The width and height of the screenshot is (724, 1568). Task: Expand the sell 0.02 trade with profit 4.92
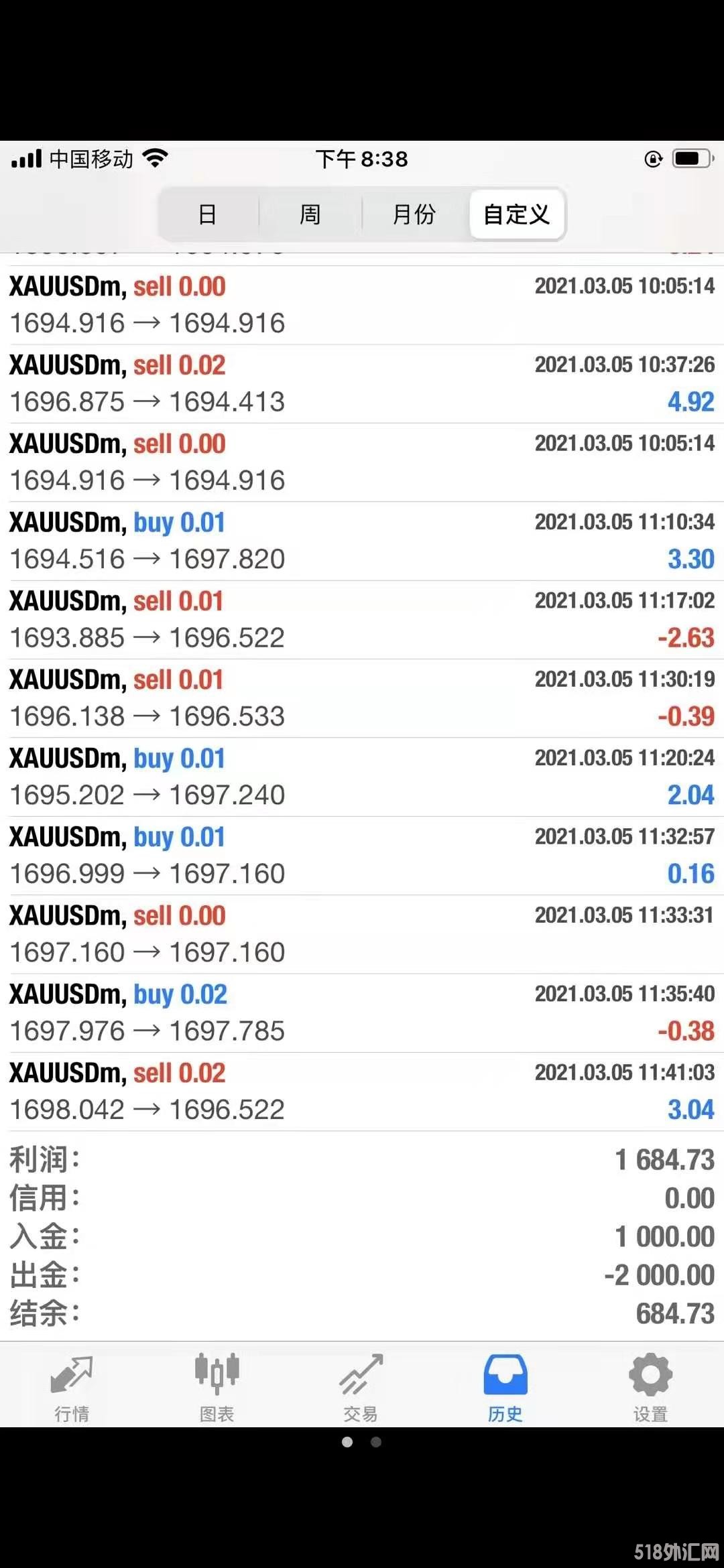362,383
